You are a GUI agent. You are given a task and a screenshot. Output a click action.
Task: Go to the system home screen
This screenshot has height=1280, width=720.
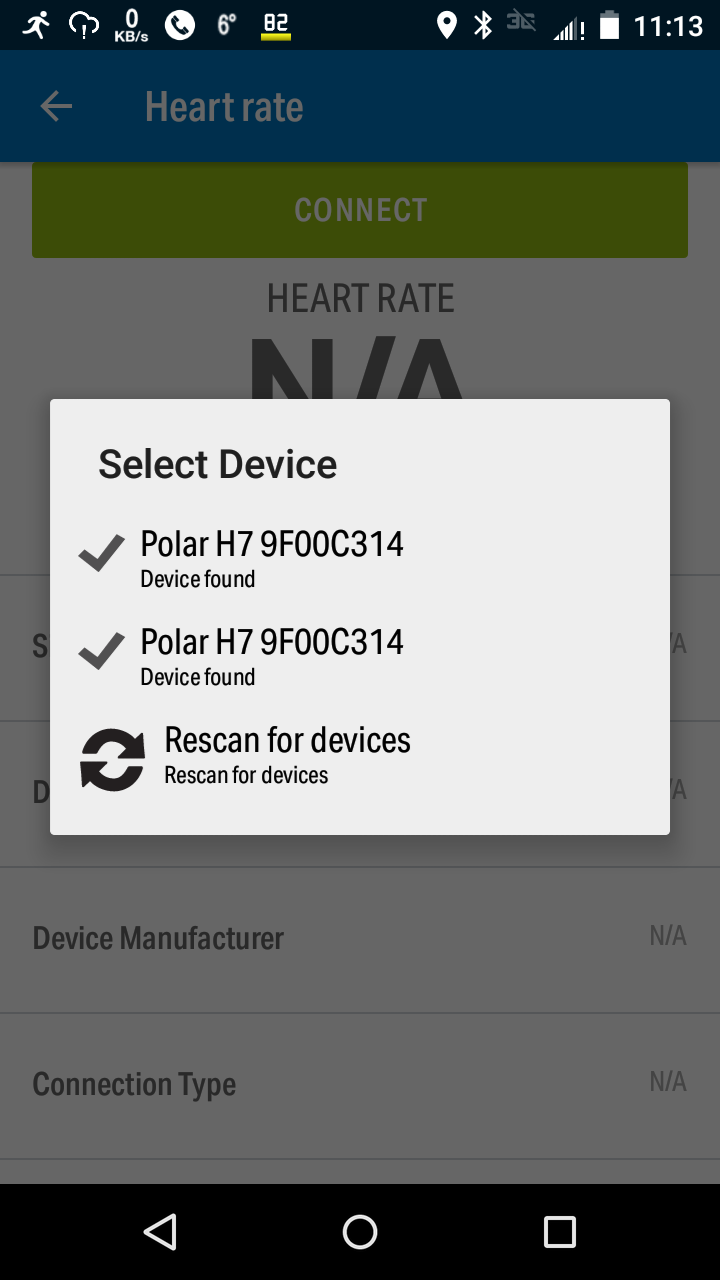point(360,1232)
